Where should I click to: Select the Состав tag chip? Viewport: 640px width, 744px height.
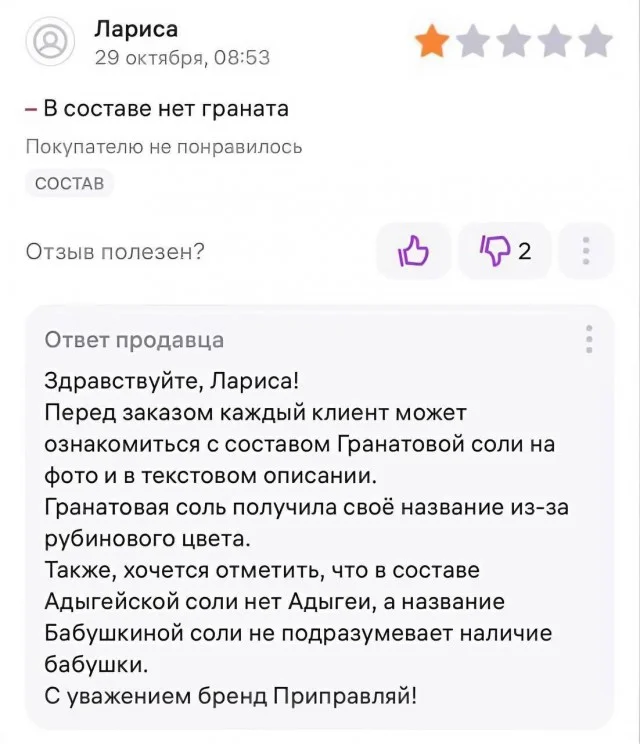(69, 184)
